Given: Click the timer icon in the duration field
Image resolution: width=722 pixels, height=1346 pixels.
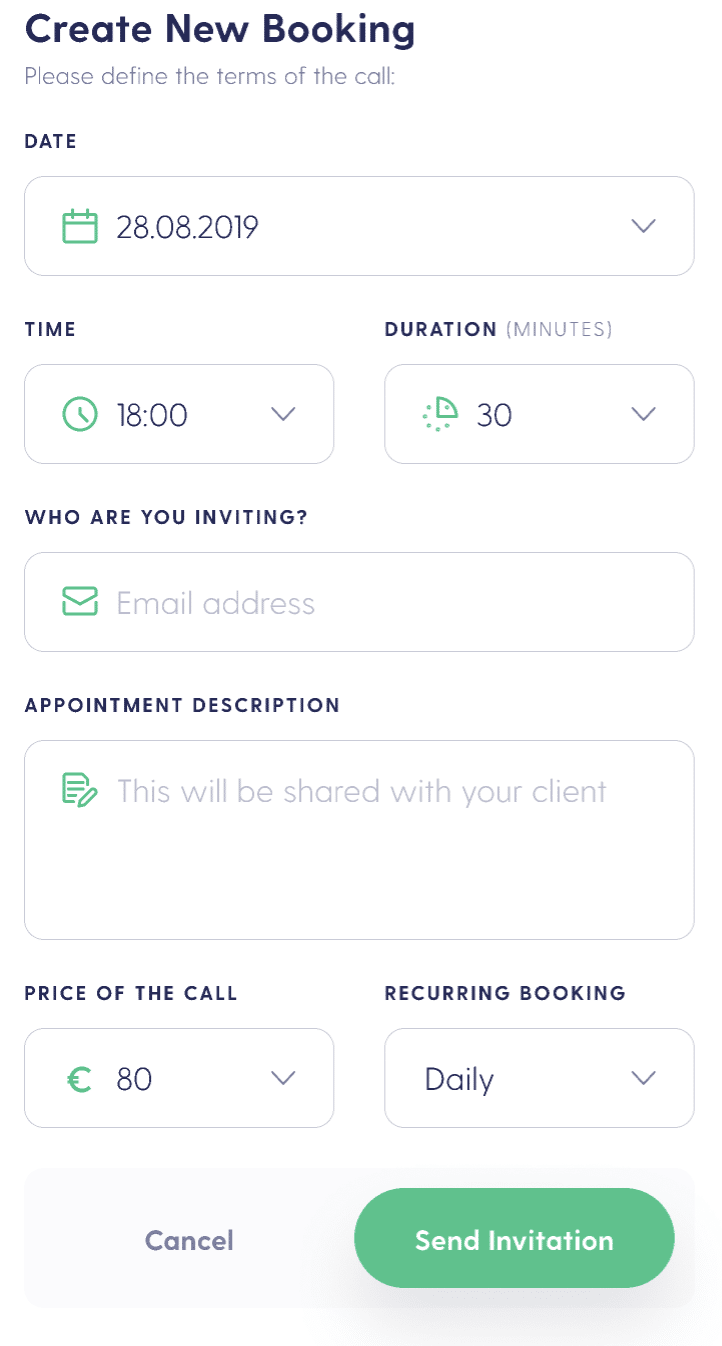Looking at the screenshot, I should tap(441, 413).
